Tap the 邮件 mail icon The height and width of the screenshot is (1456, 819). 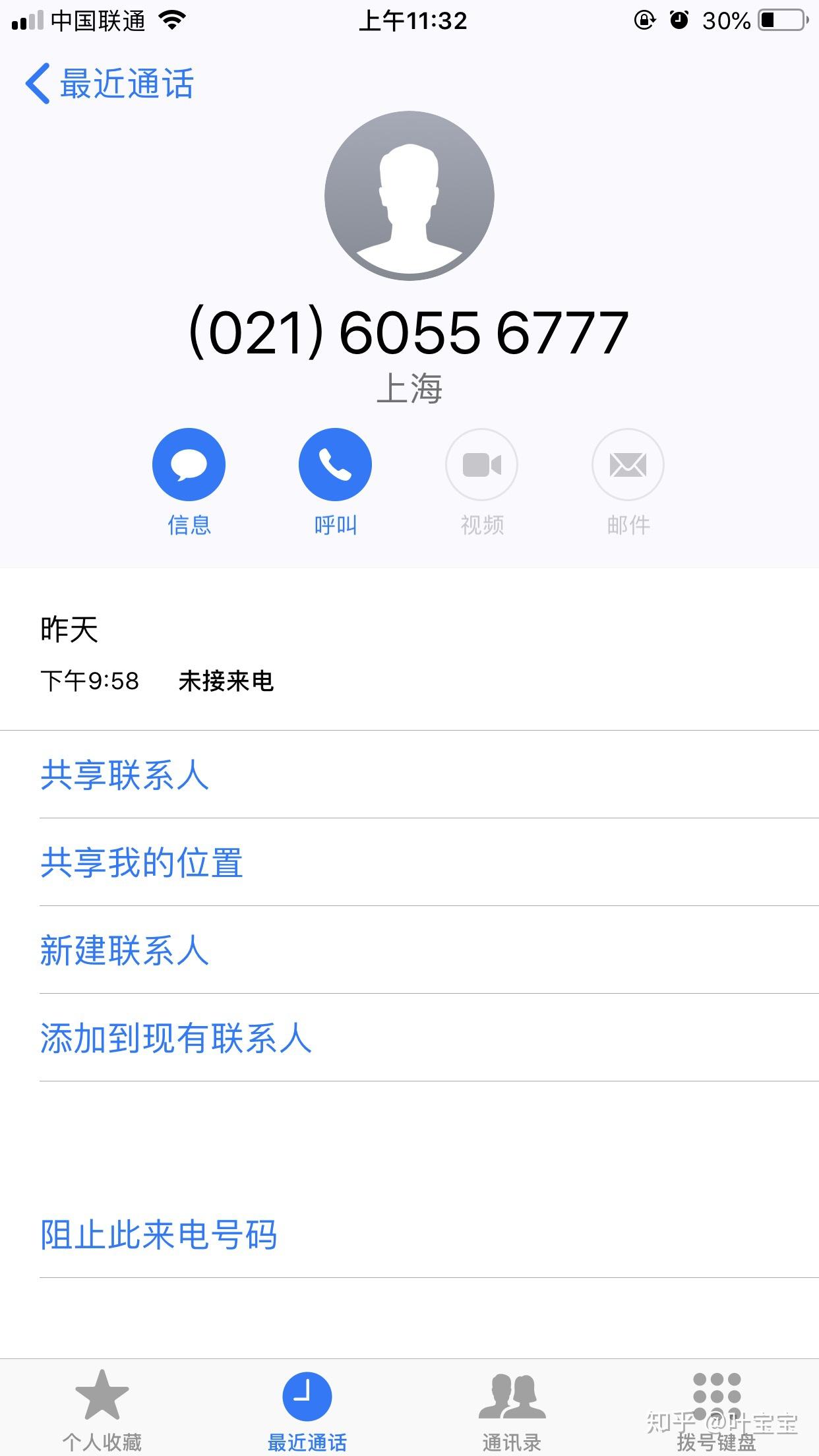(626, 464)
